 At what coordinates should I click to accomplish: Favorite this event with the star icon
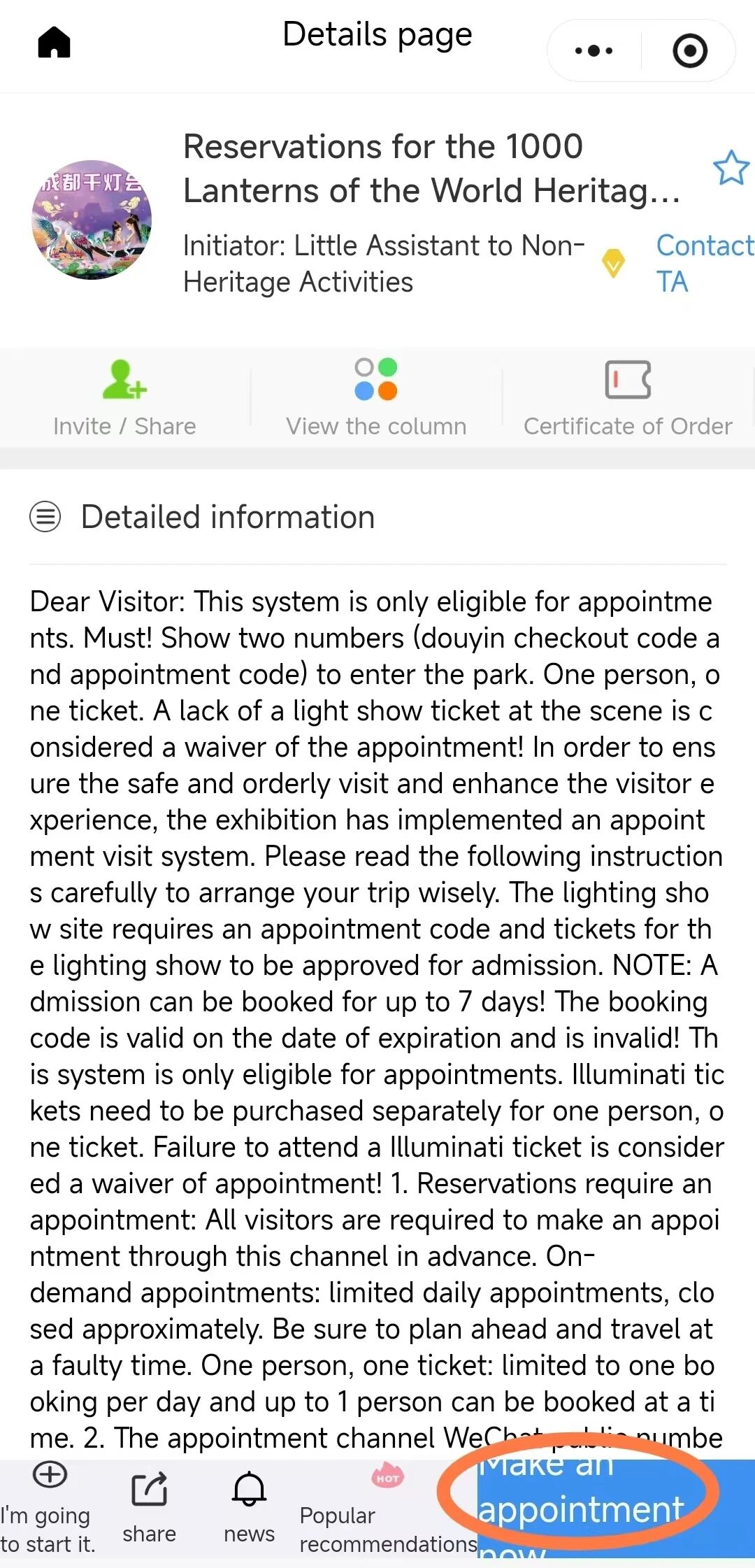point(731,168)
